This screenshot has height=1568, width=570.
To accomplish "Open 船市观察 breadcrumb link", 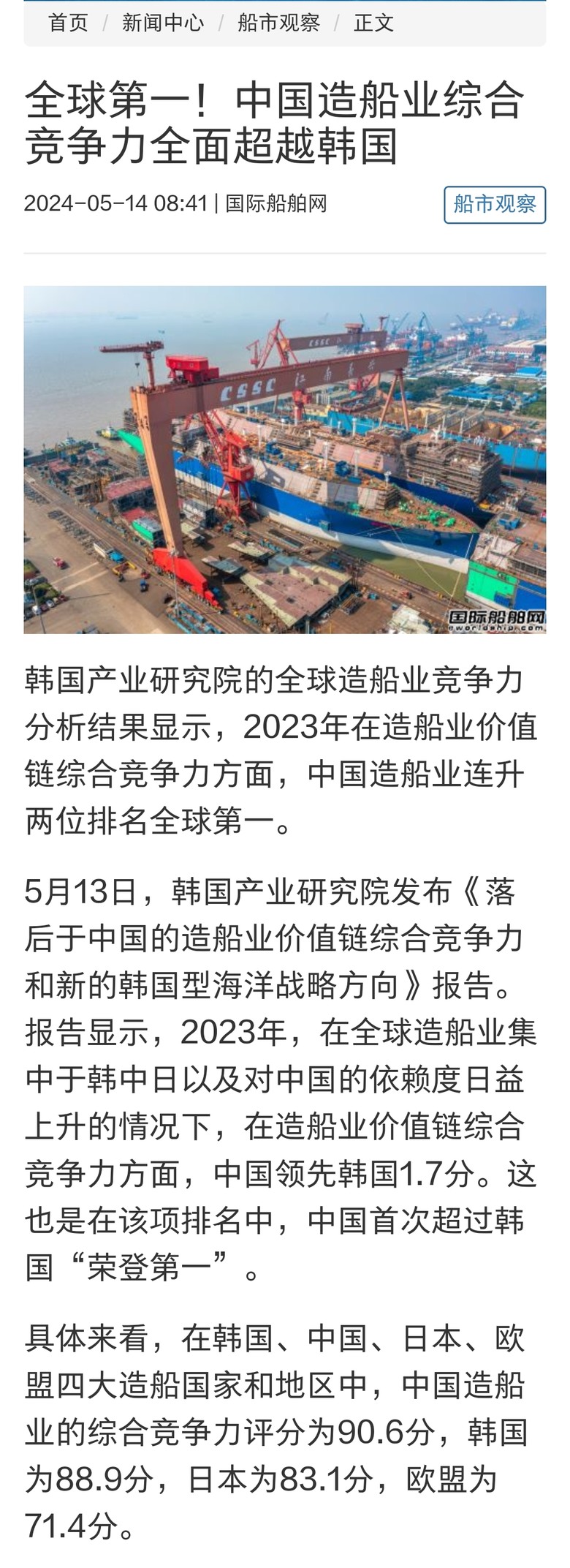I will pyautogui.click(x=278, y=23).
